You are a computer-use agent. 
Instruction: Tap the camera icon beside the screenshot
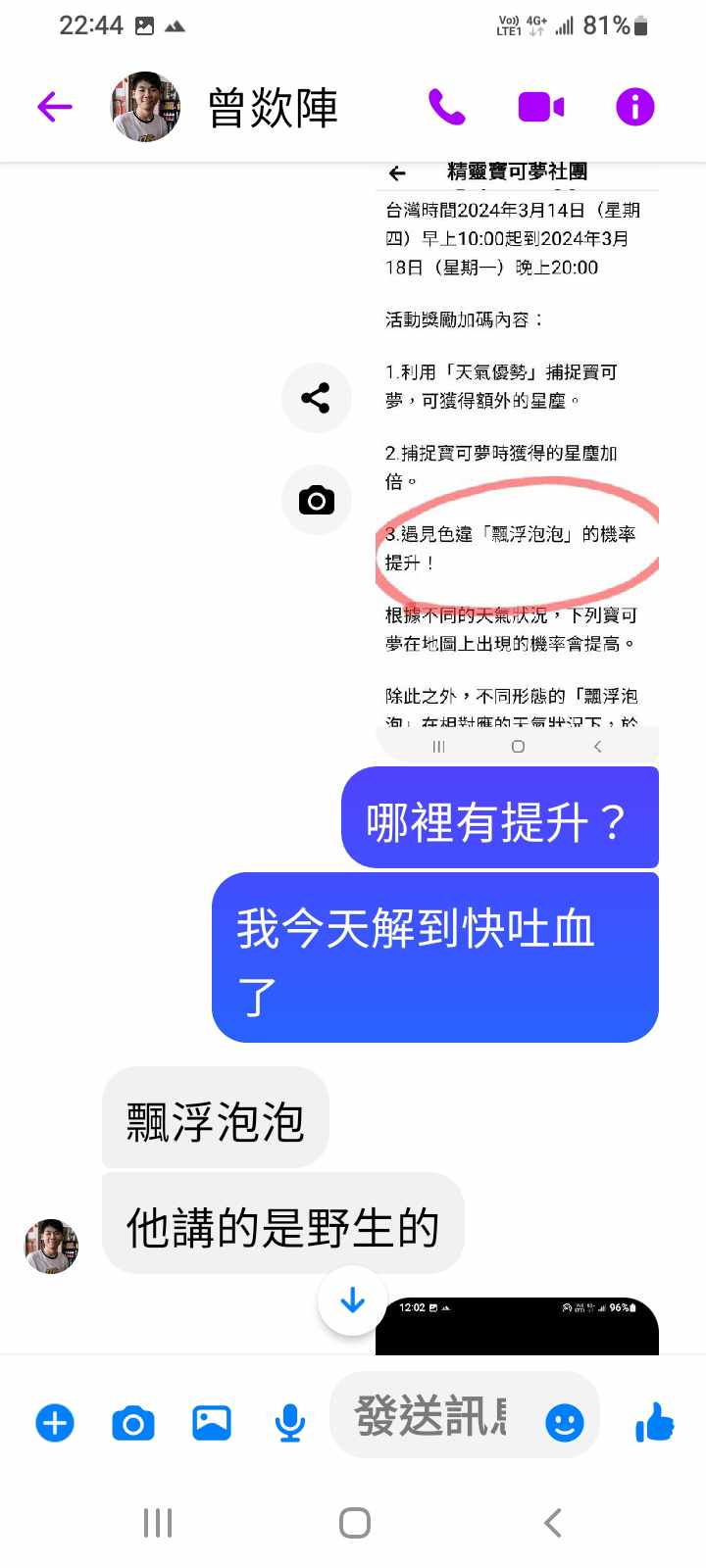[316, 501]
